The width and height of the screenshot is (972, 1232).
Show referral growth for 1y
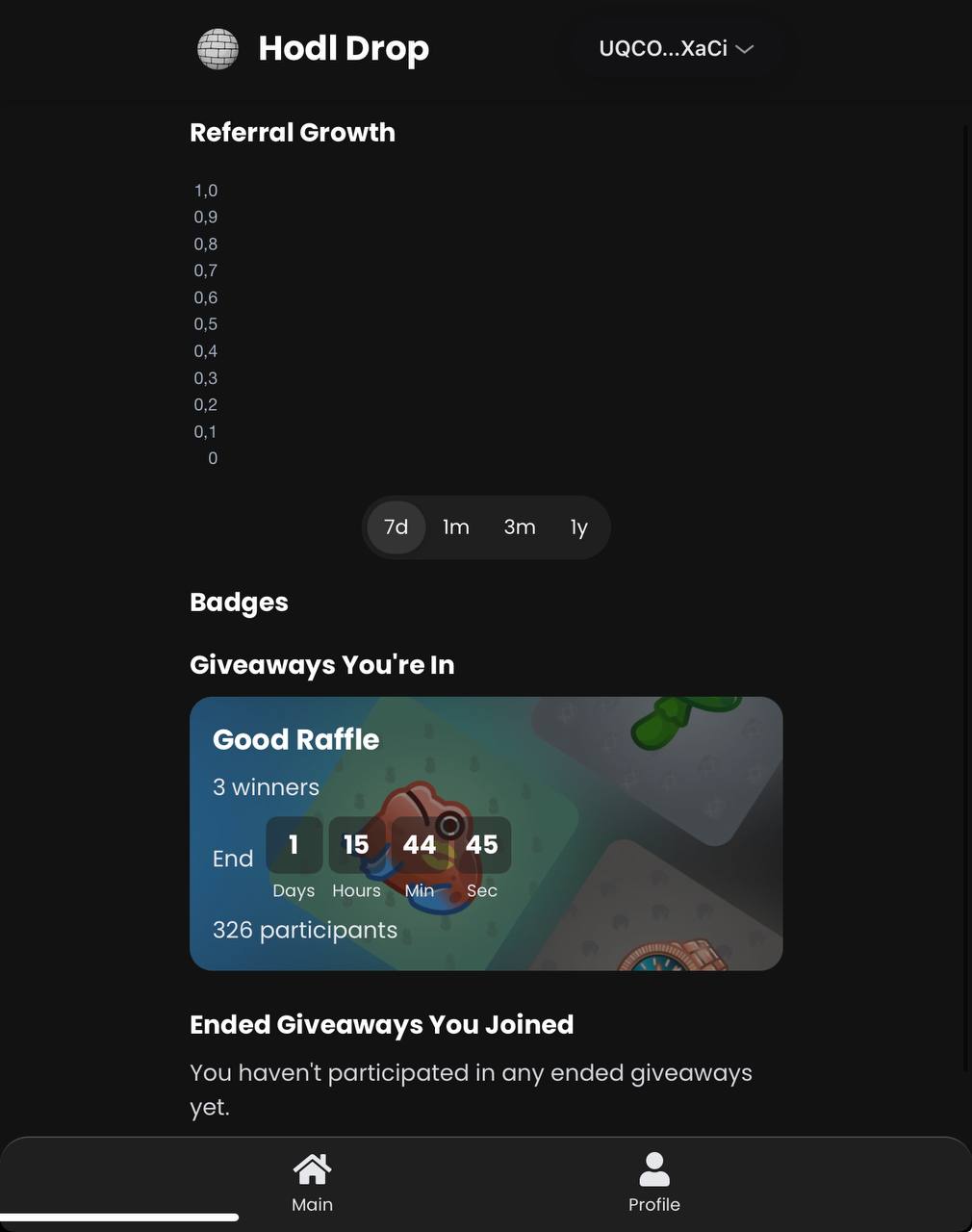click(x=579, y=527)
